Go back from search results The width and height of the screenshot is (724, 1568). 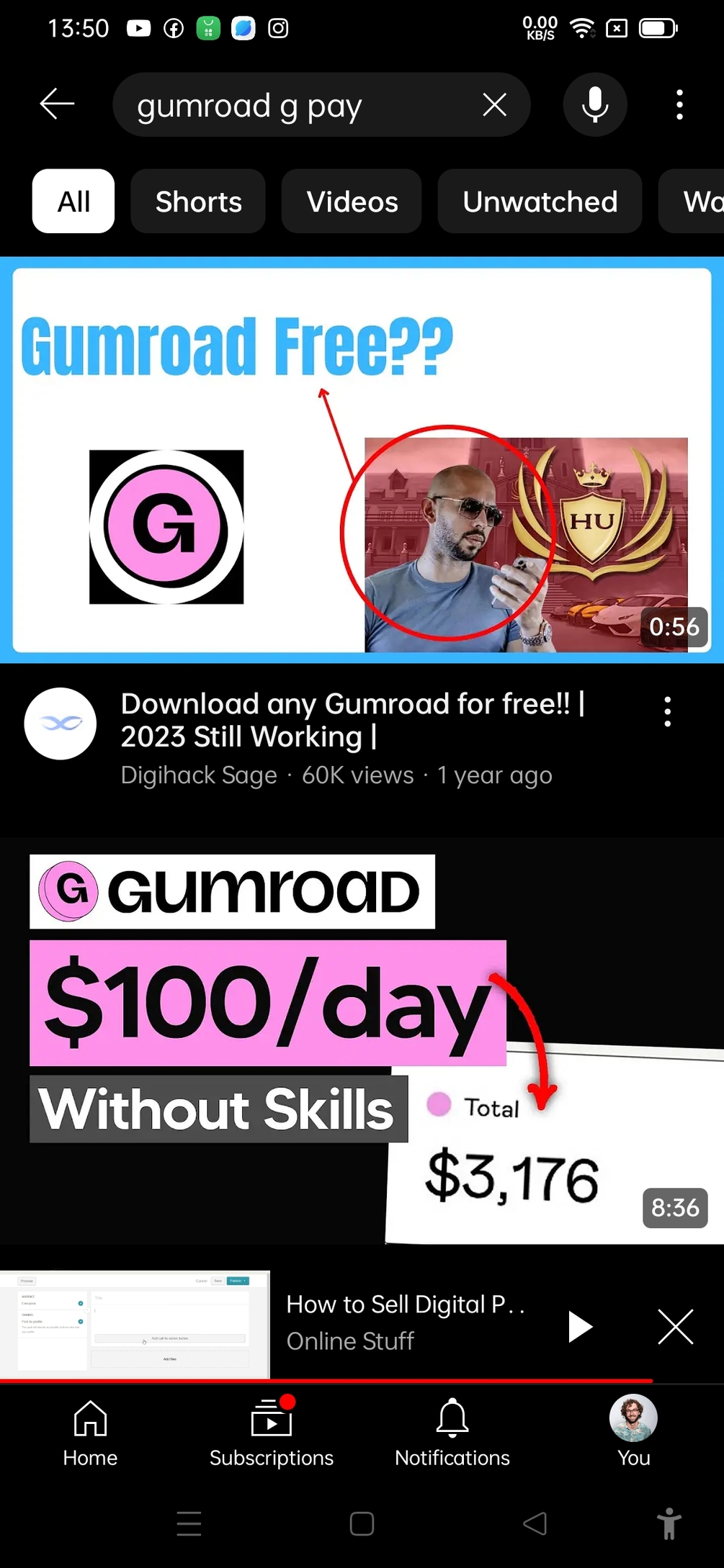click(x=57, y=105)
